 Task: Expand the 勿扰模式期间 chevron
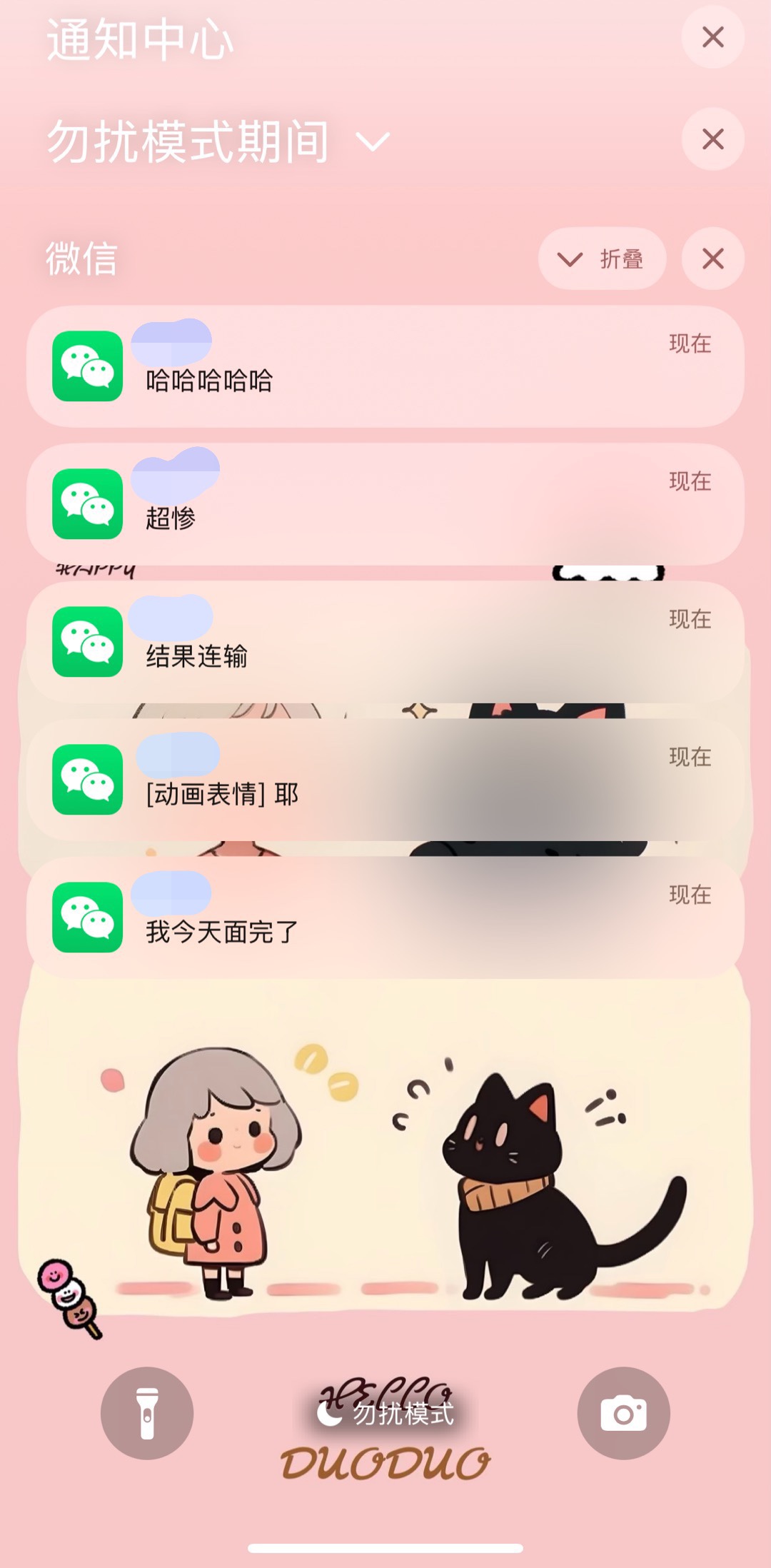click(372, 142)
